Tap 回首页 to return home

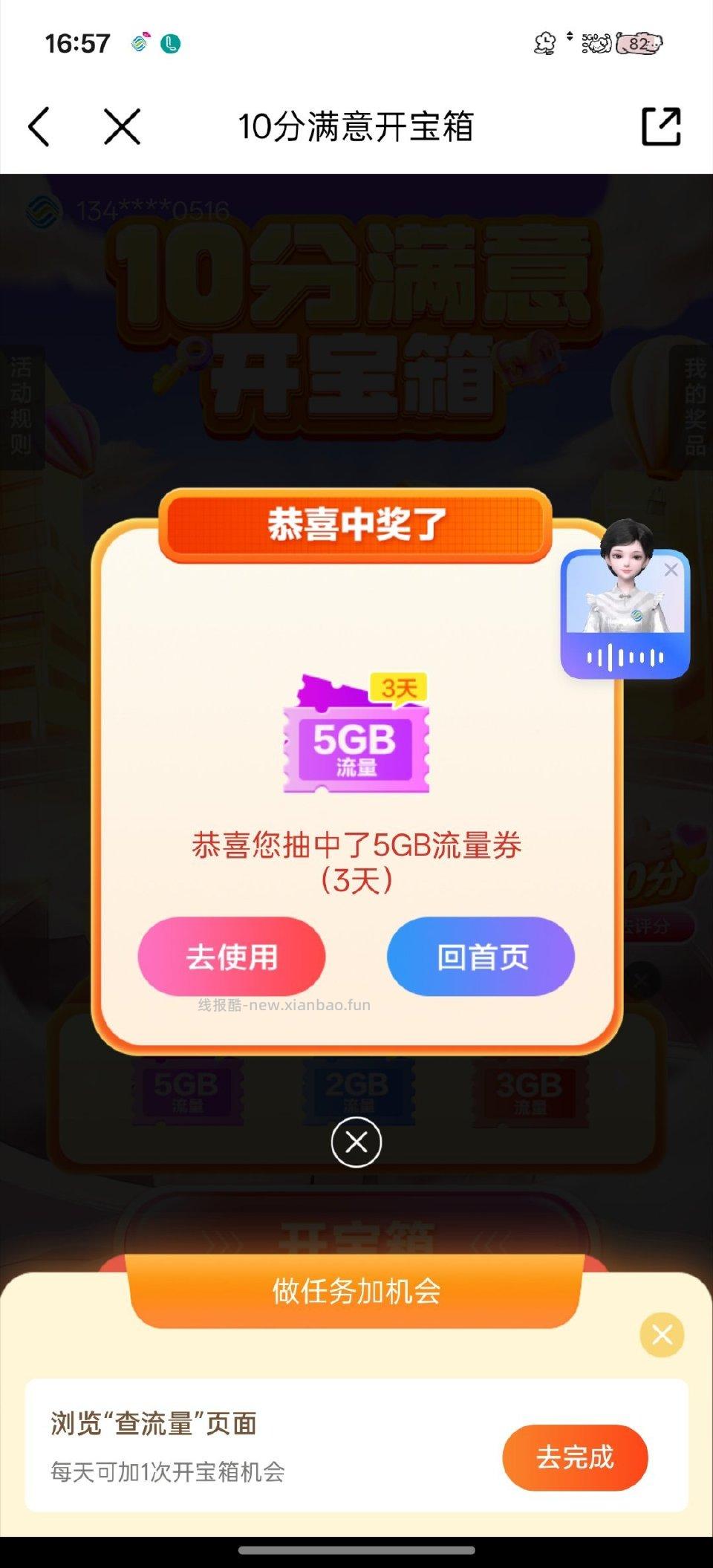481,957
